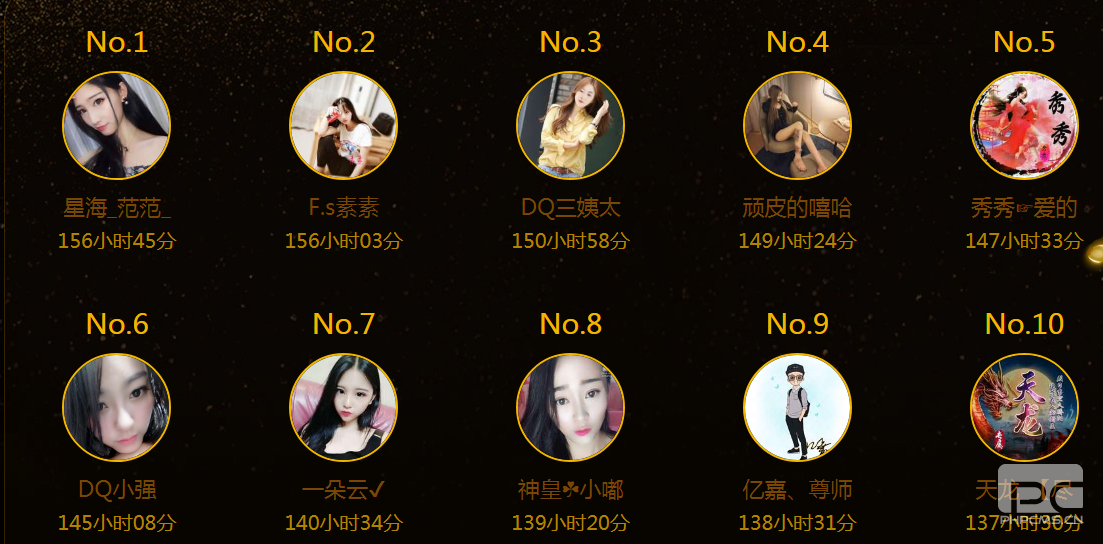Select 亿嘉、尊师 cartoon avatar
Viewport: 1103px width, 544px height.
tap(797, 408)
